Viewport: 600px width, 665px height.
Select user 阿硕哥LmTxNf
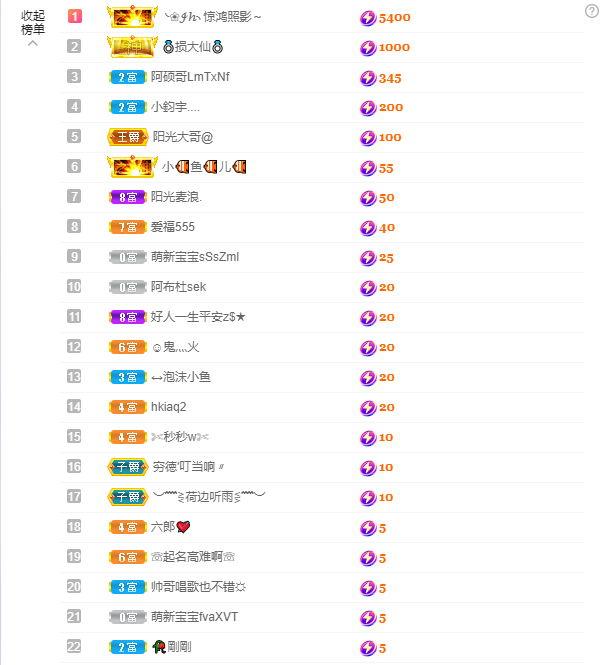click(190, 77)
